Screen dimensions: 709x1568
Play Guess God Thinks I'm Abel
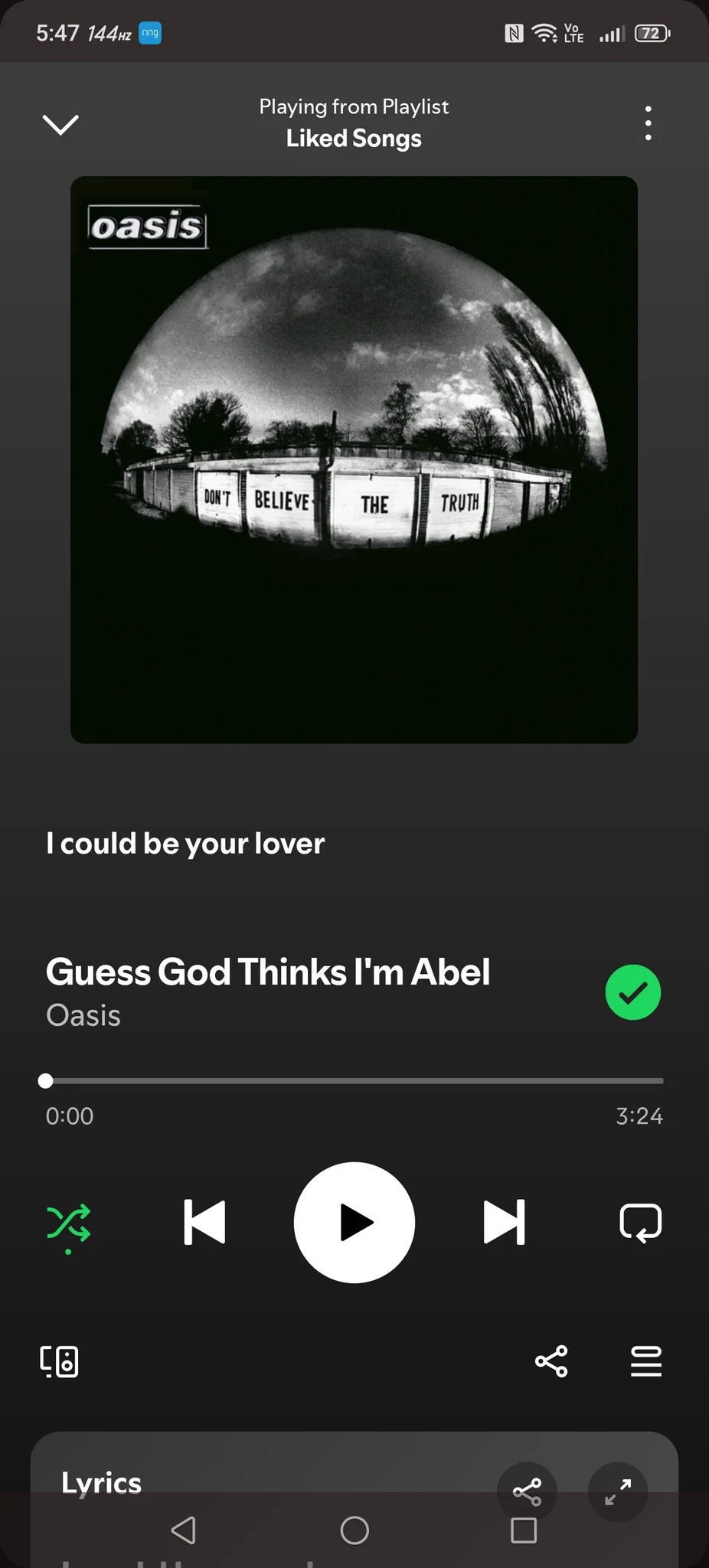pos(354,1222)
